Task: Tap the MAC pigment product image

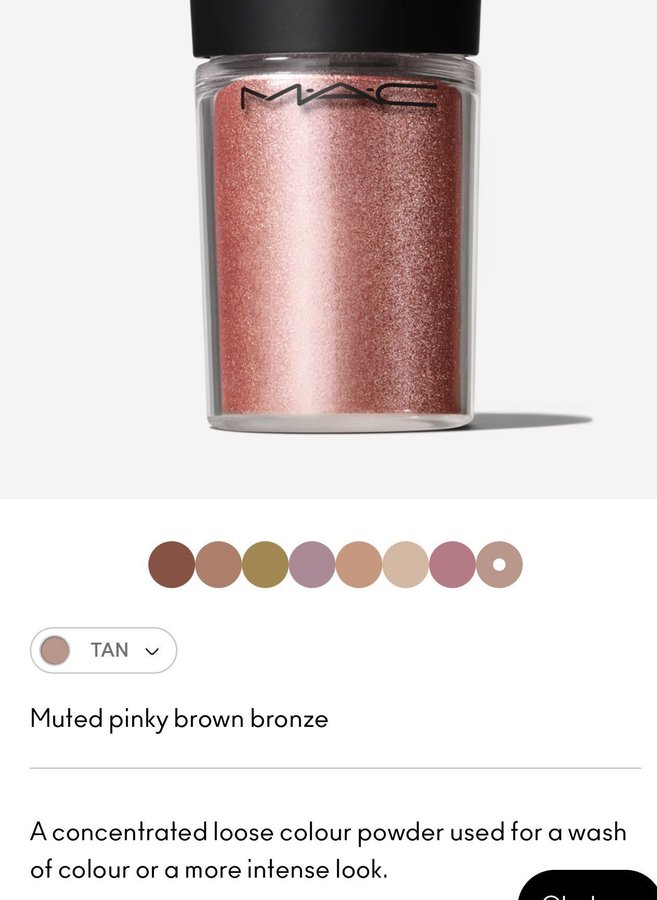Action: pyautogui.click(x=337, y=240)
